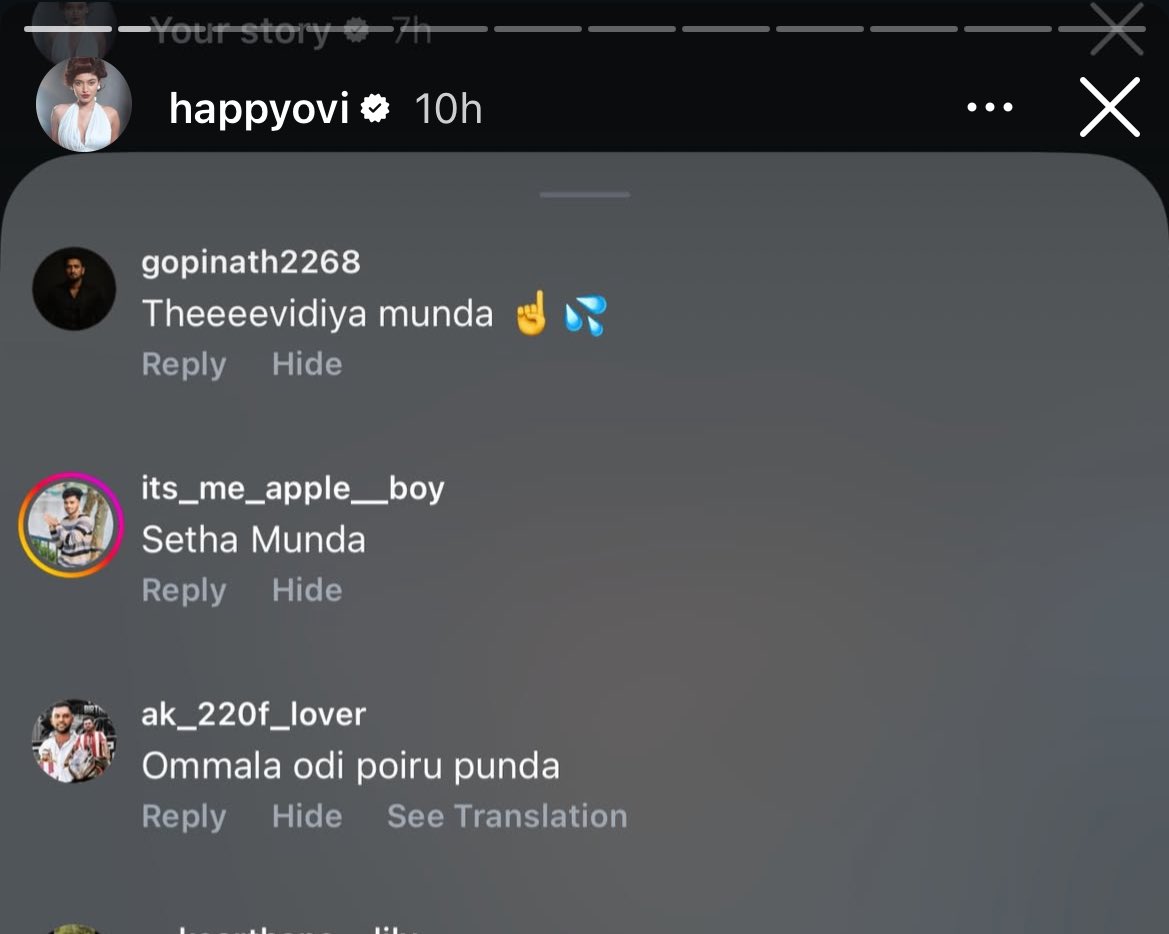Reply to its_me_apple__boy's comment

point(183,590)
